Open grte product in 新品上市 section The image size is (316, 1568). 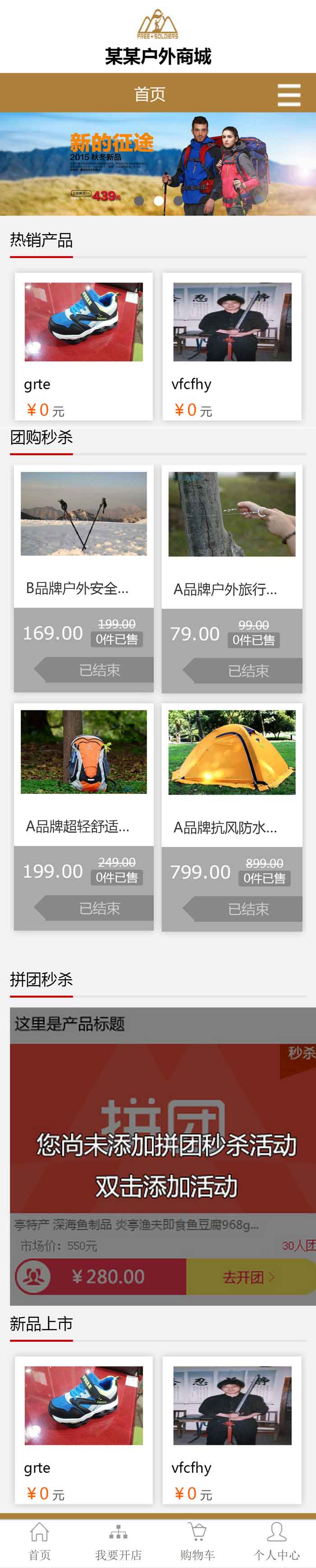[x=84, y=1428]
